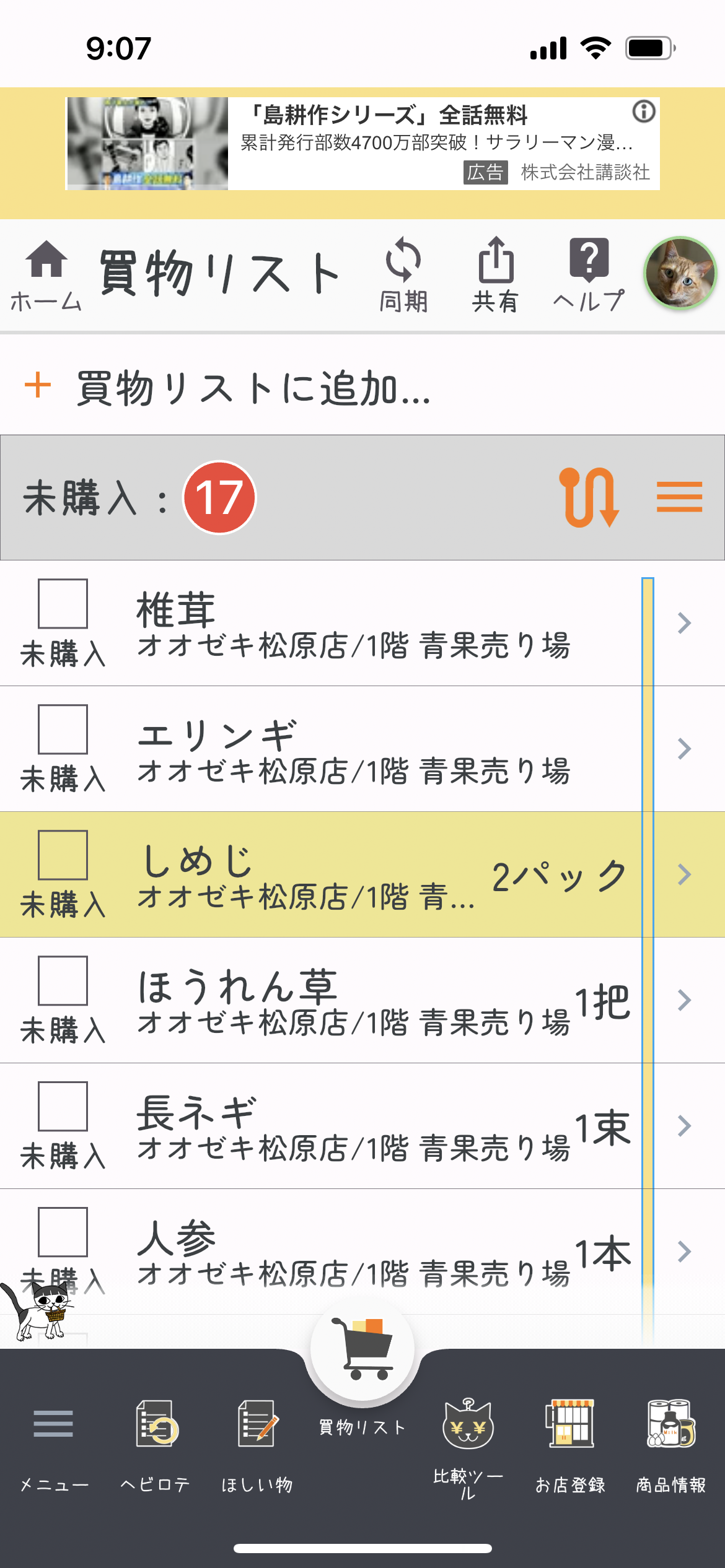View details chevron for 人参
This screenshot has height=1568, width=725.
coord(684,1252)
